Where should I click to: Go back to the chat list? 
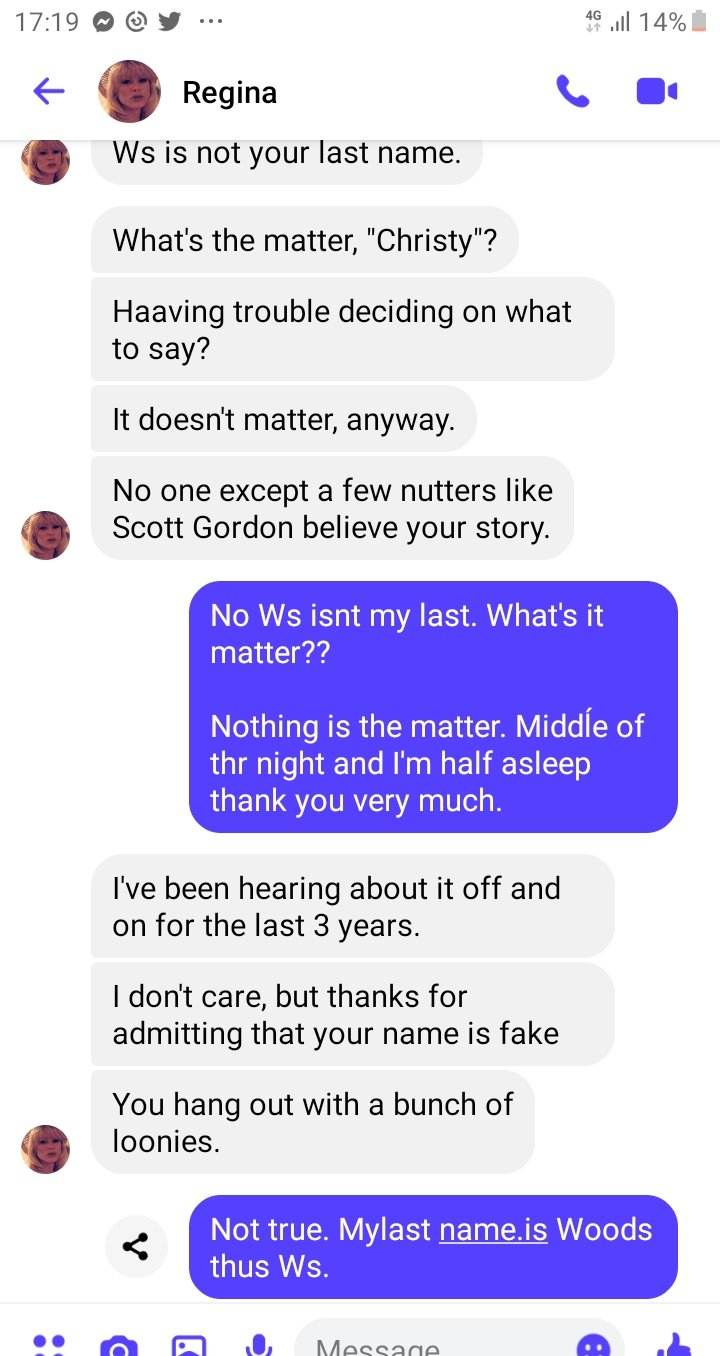(48, 92)
